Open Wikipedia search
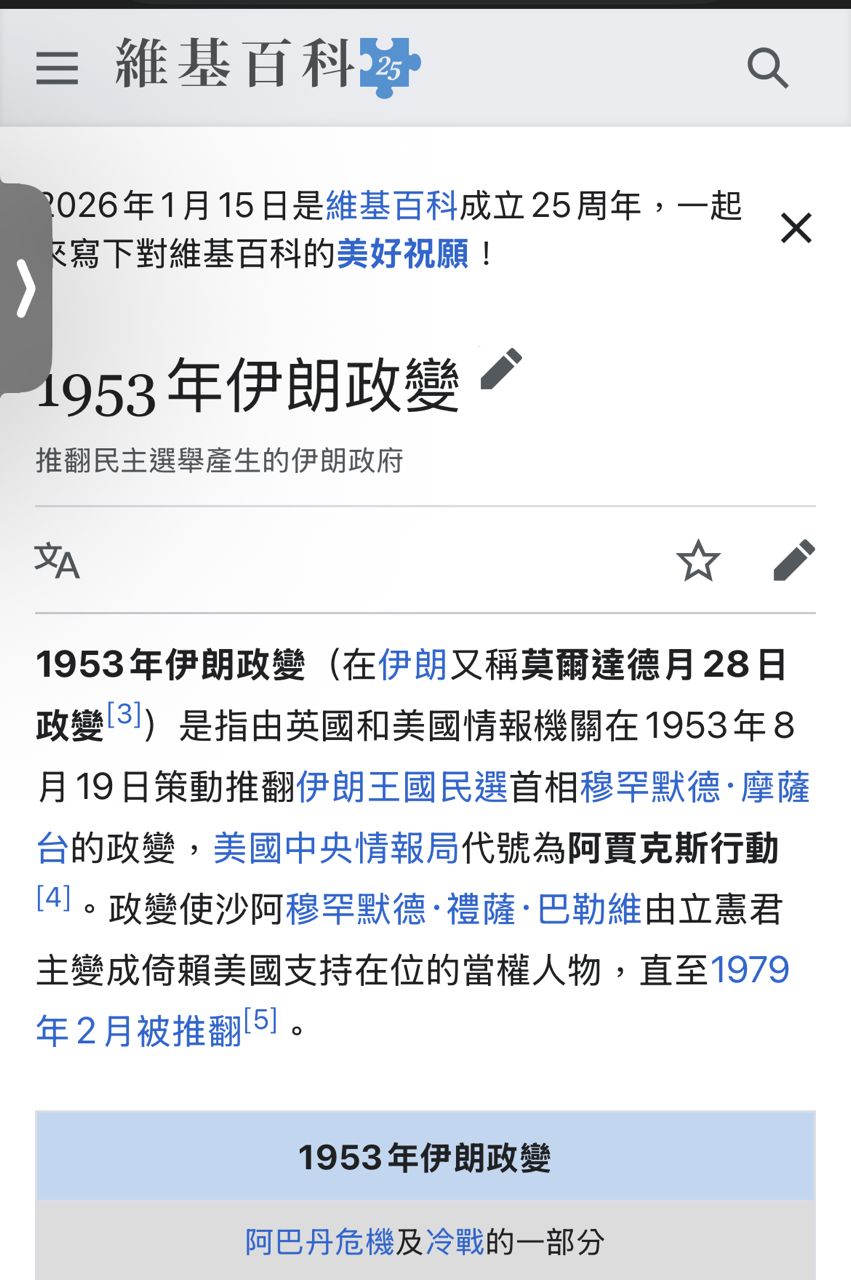The height and width of the screenshot is (1280, 851). pos(767,67)
